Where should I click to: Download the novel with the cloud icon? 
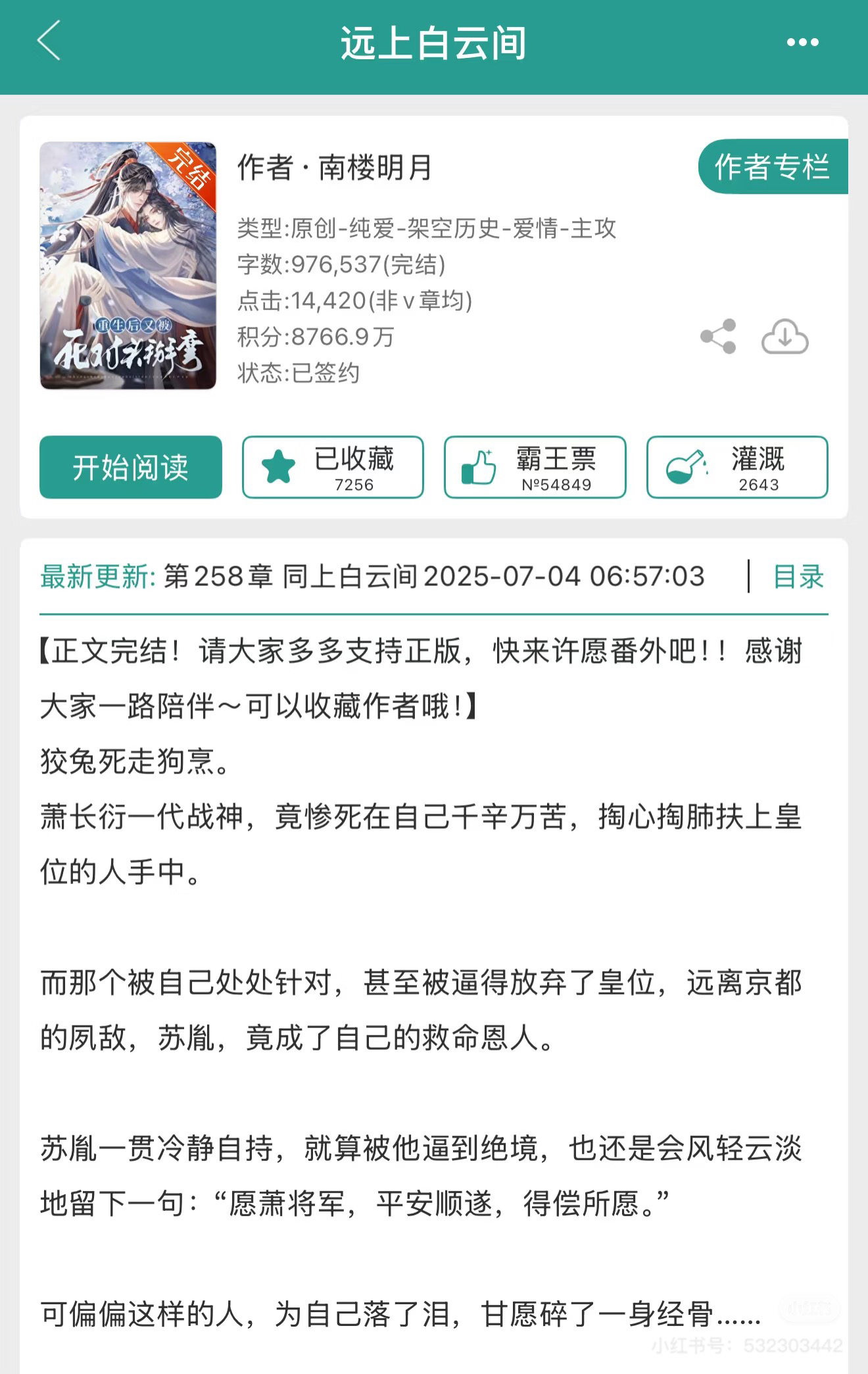pos(784,337)
